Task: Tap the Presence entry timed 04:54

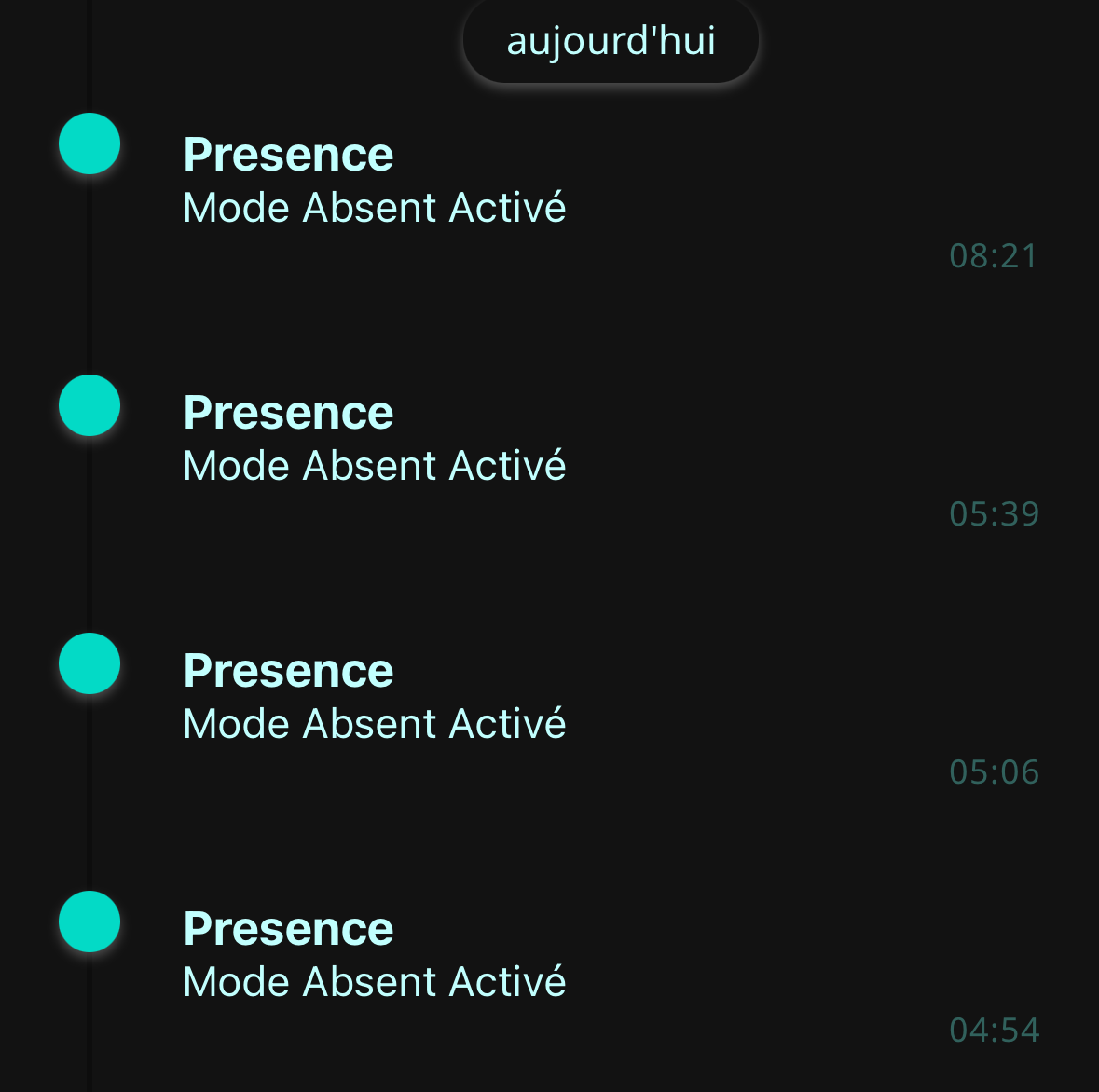Action: (375, 955)
